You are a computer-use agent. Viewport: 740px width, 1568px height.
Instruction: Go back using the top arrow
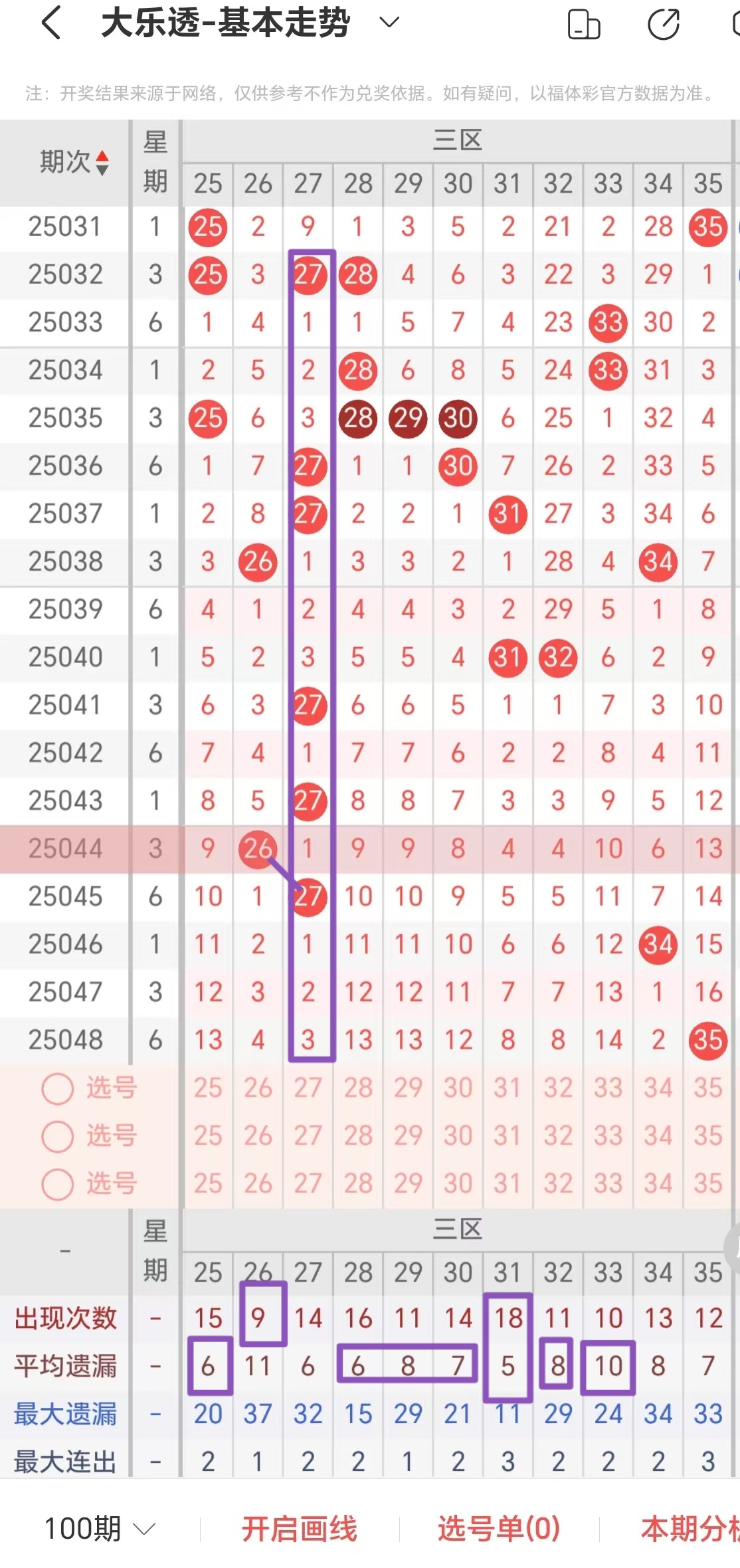(52, 23)
